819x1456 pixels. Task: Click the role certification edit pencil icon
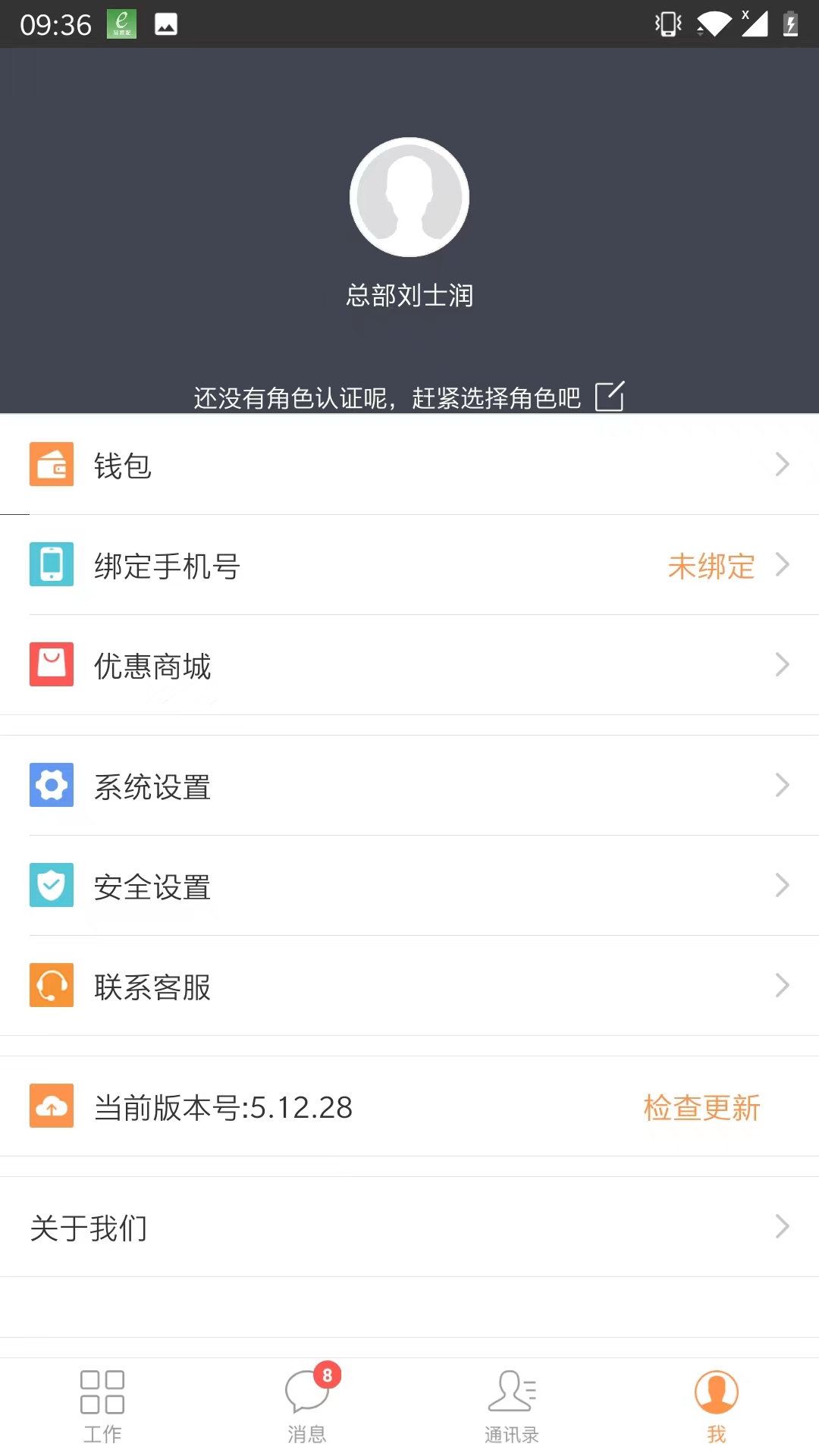(610, 397)
